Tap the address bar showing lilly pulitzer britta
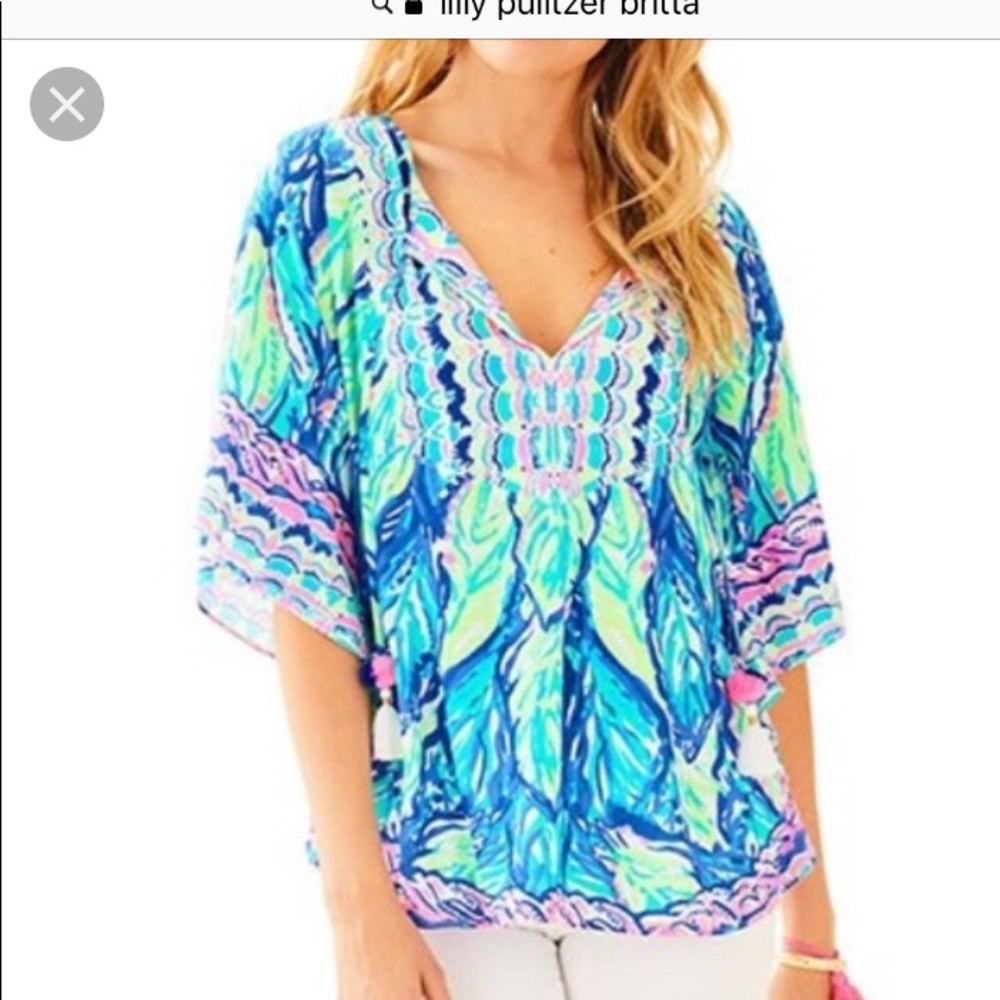This screenshot has width=1000, height=1000. 540,9
